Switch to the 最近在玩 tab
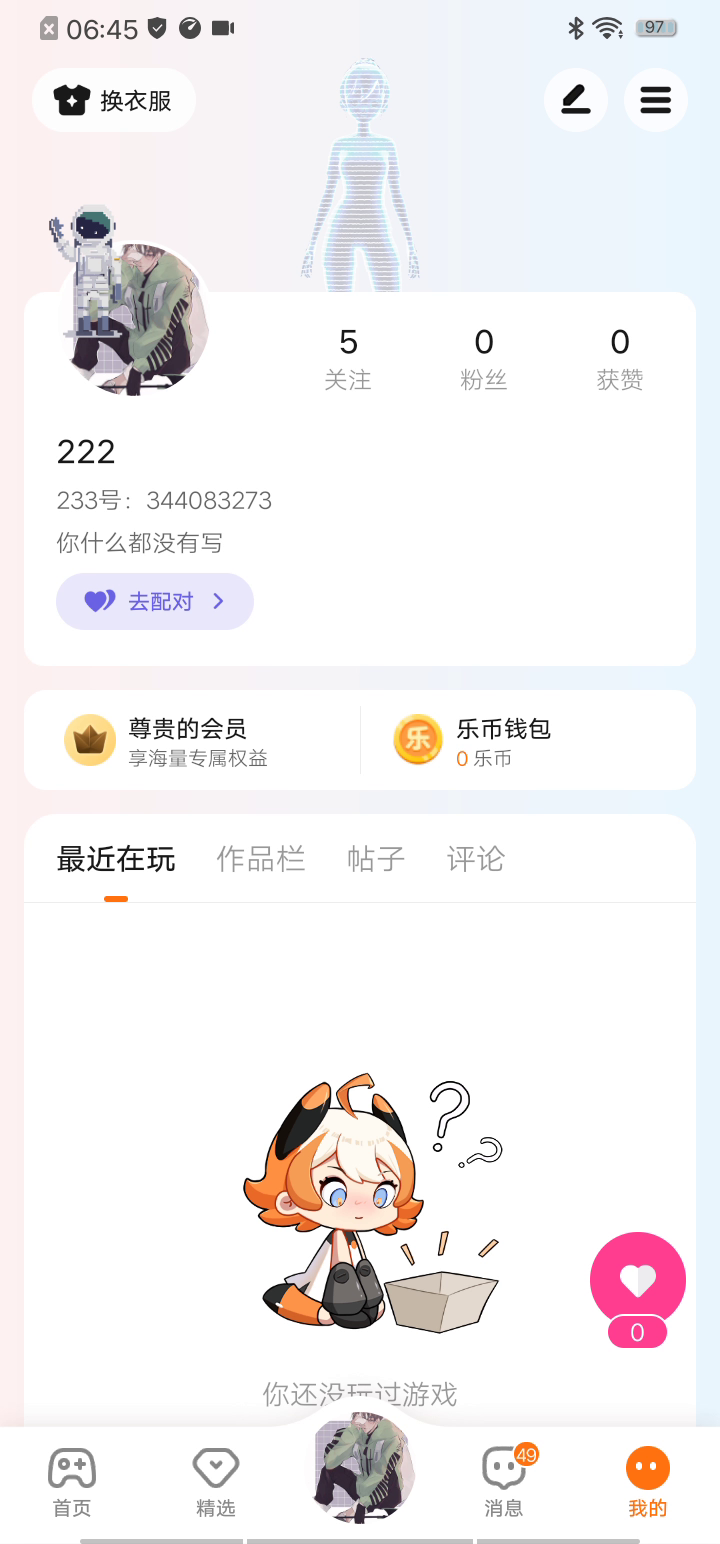 point(116,859)
